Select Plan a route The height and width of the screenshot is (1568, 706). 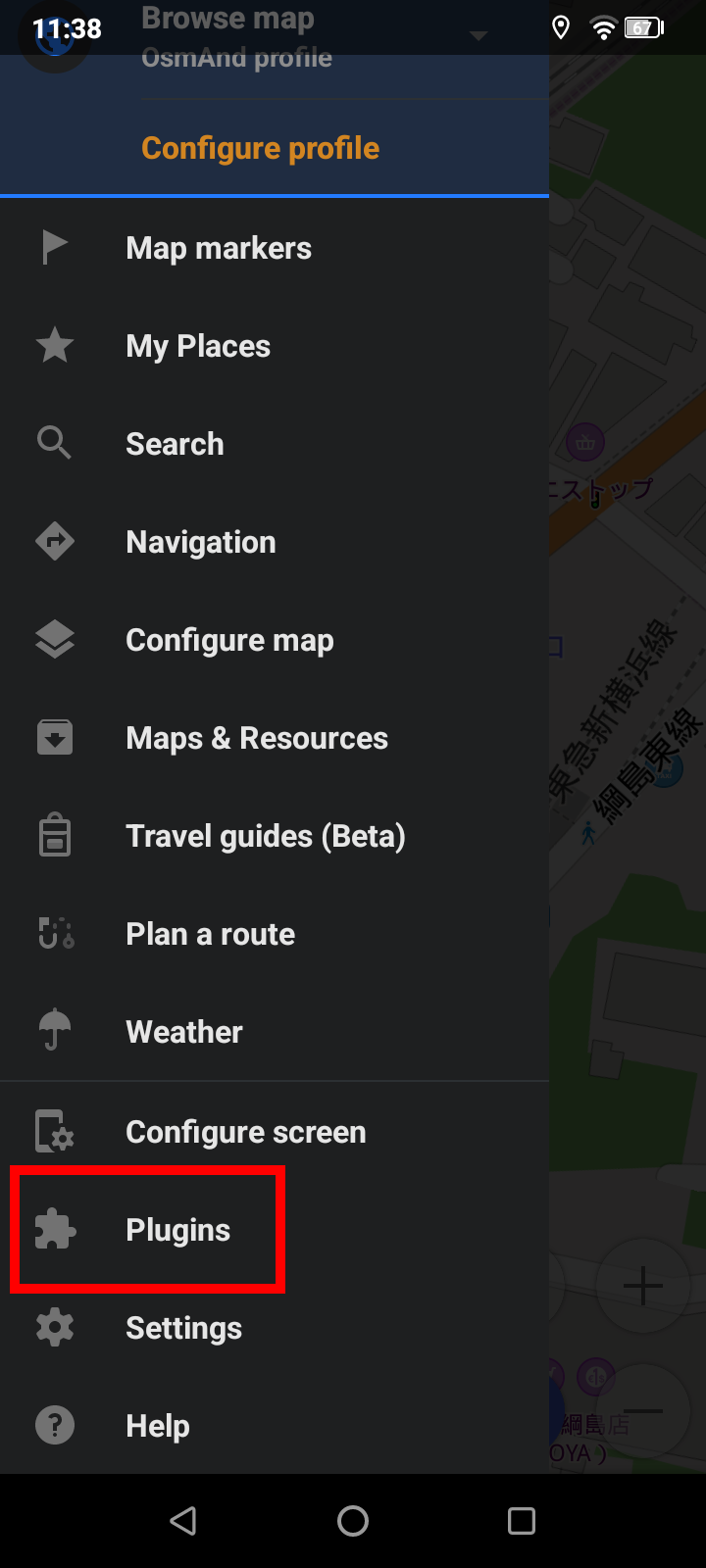coord(210,934)
